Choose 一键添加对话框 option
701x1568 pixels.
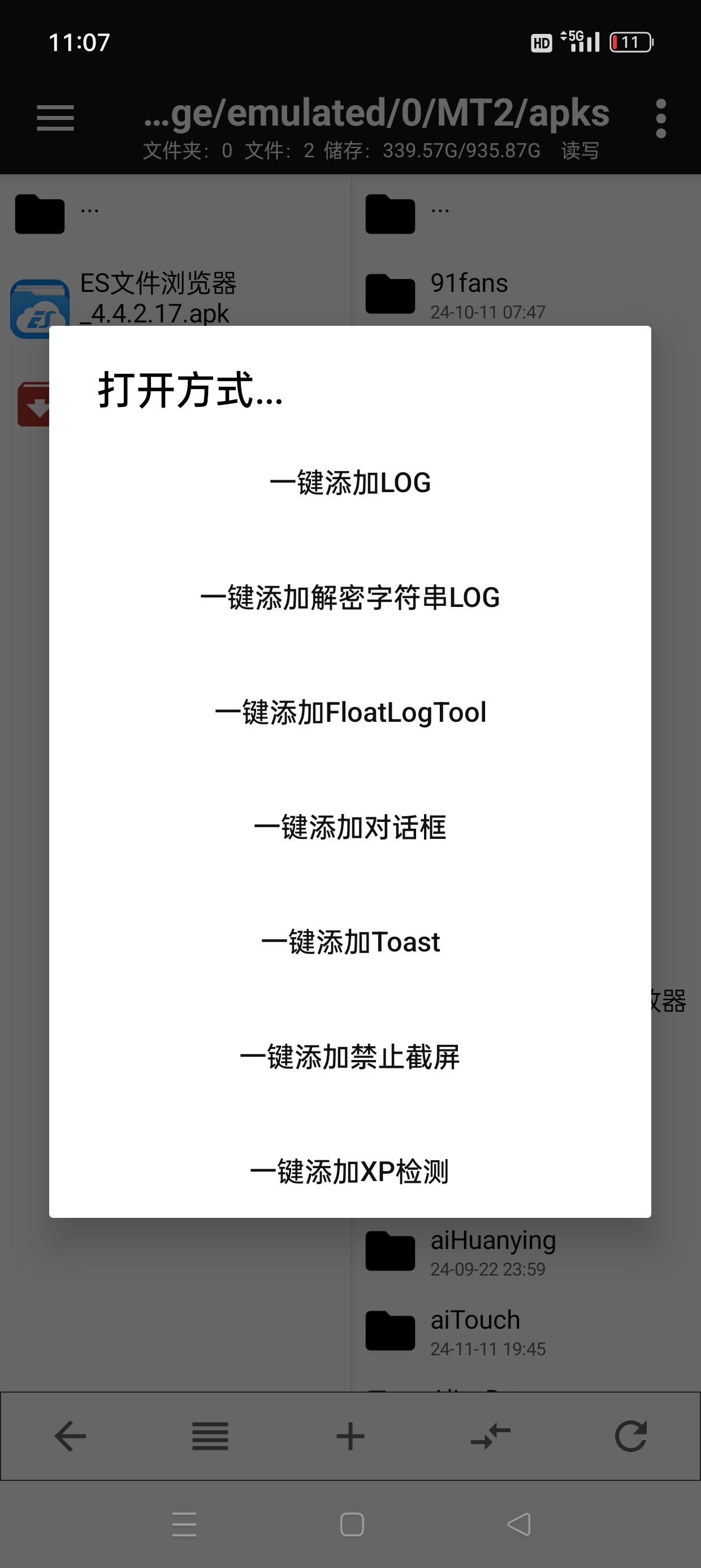click(350, 827)
